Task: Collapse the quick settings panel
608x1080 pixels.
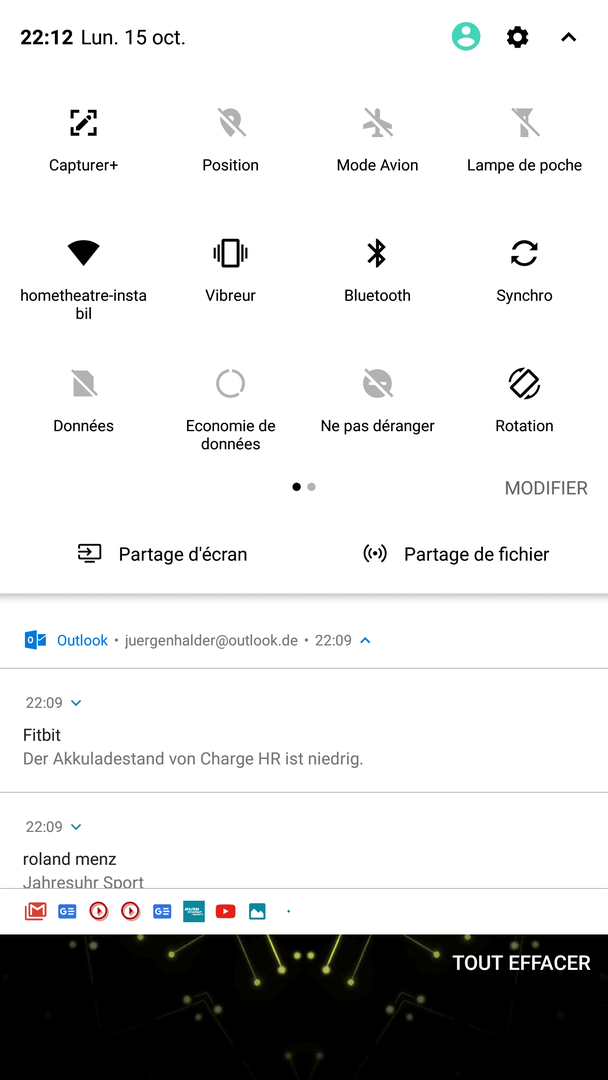Action: point(568,37)
